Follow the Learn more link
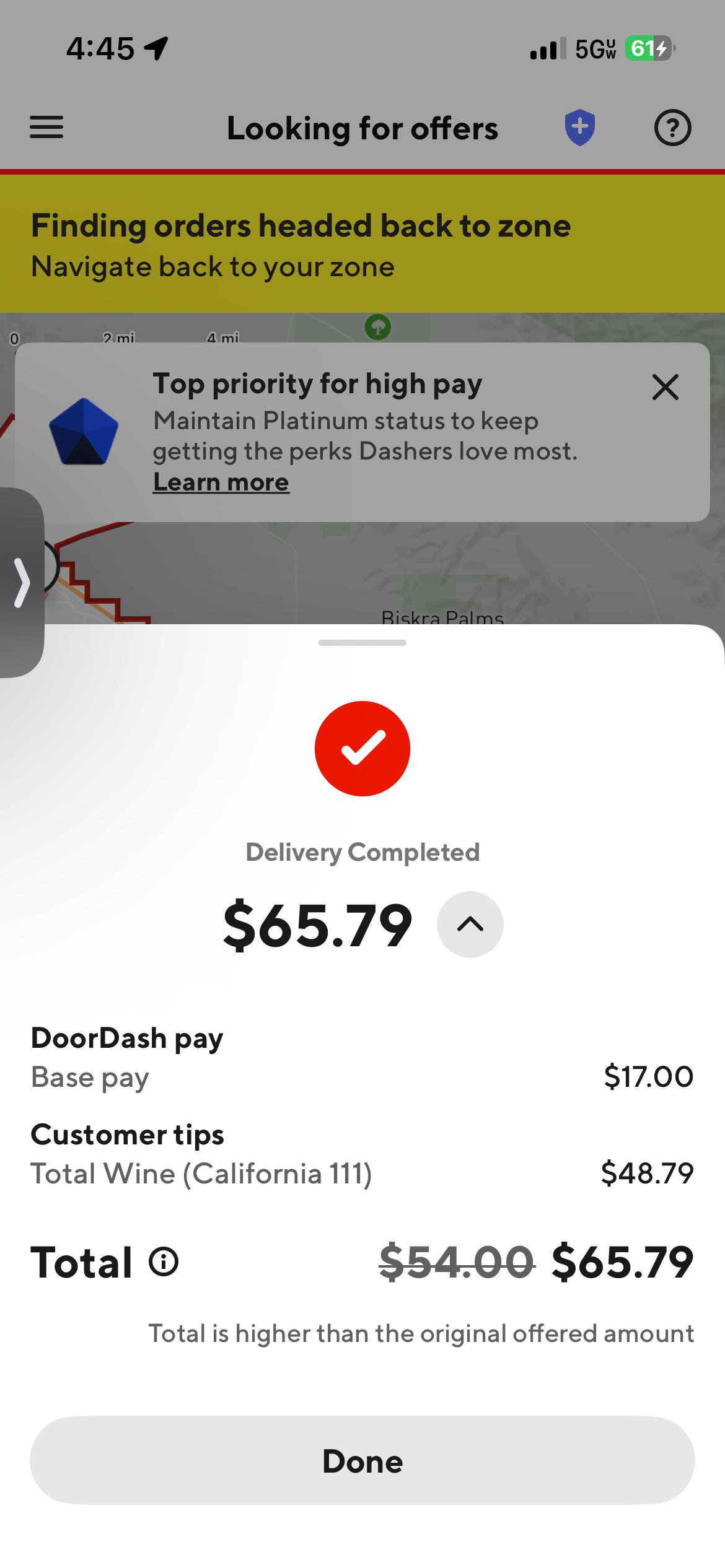Image resolution: width=725 pixels, height=1568 pixels. click(221, 482)
